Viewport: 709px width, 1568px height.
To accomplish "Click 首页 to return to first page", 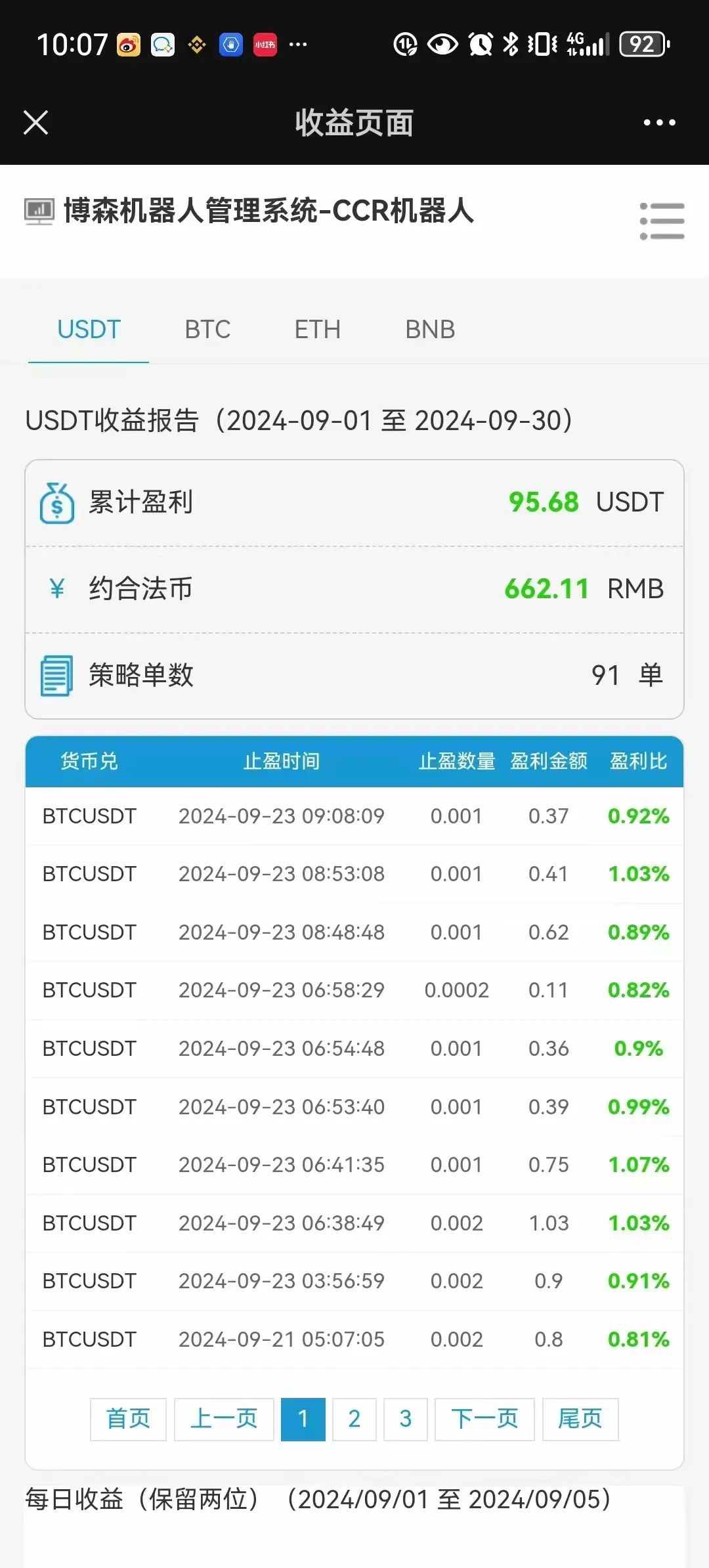I will pyautogui.click(x=128, y=1418).
